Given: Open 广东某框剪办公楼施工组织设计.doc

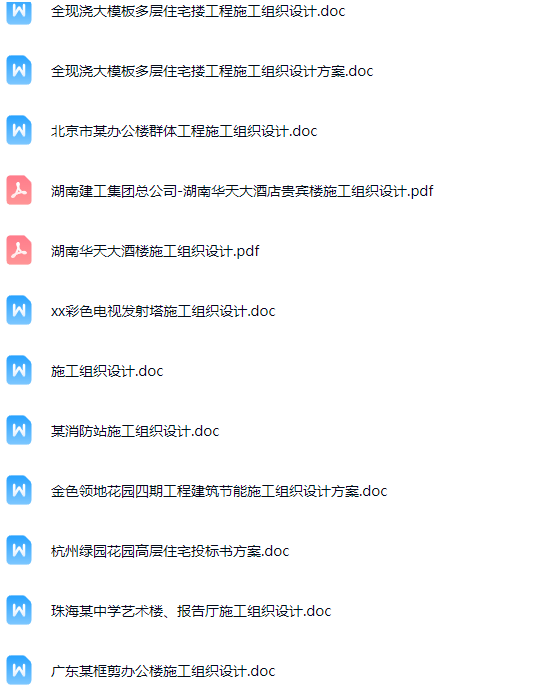Looking at the screenshot, I should (163, 671).
